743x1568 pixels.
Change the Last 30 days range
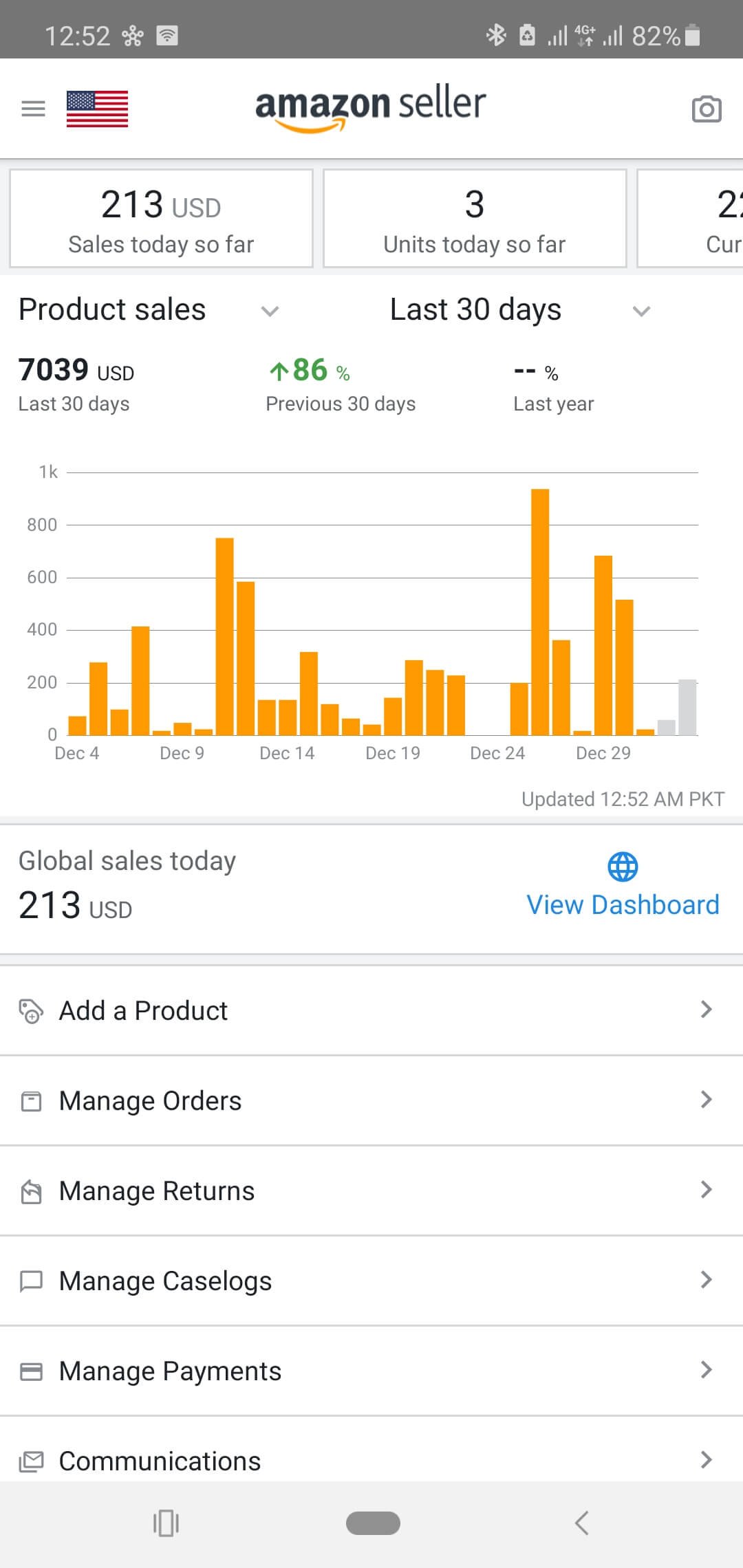coord(520,310)
